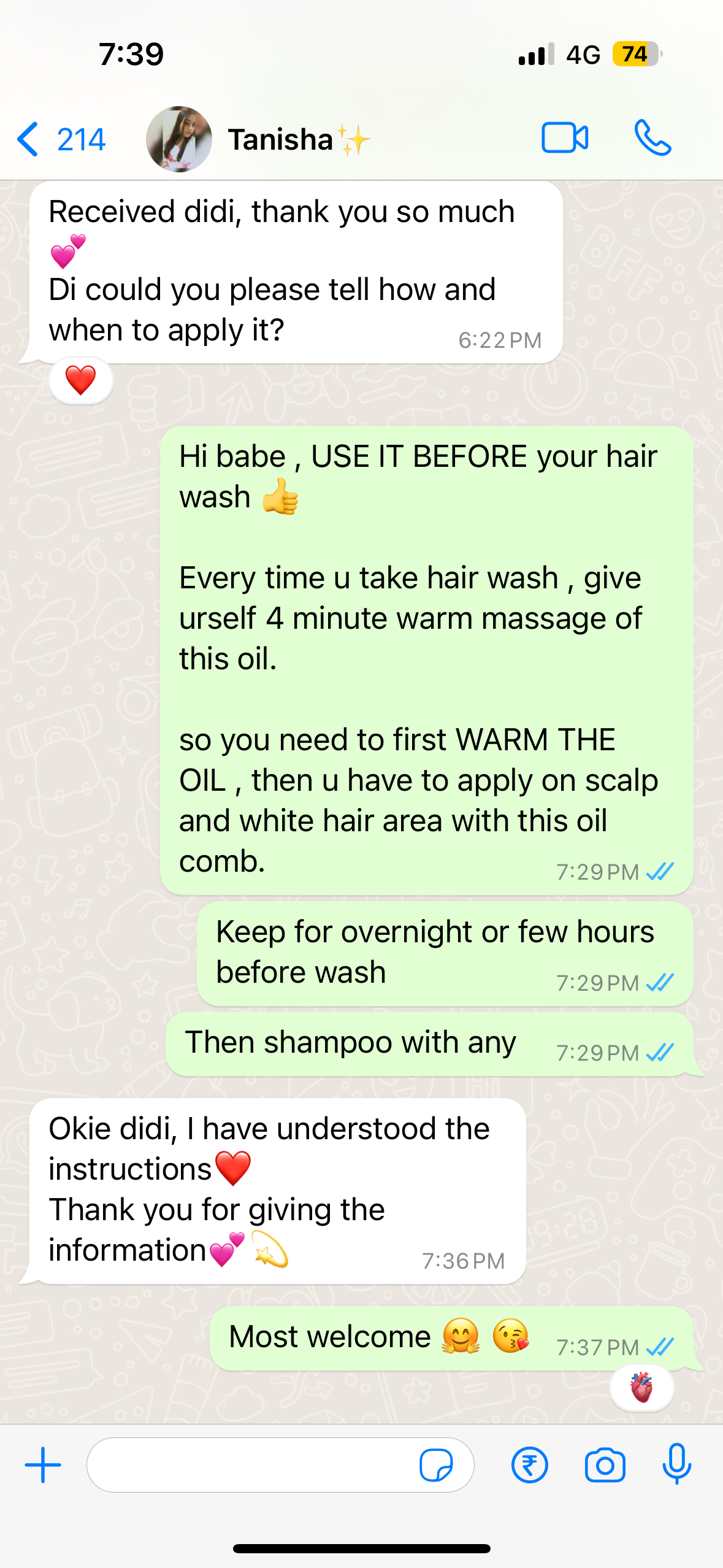Open the camera to send a photo
The image size is (723, 1568).
[605, 1465]
